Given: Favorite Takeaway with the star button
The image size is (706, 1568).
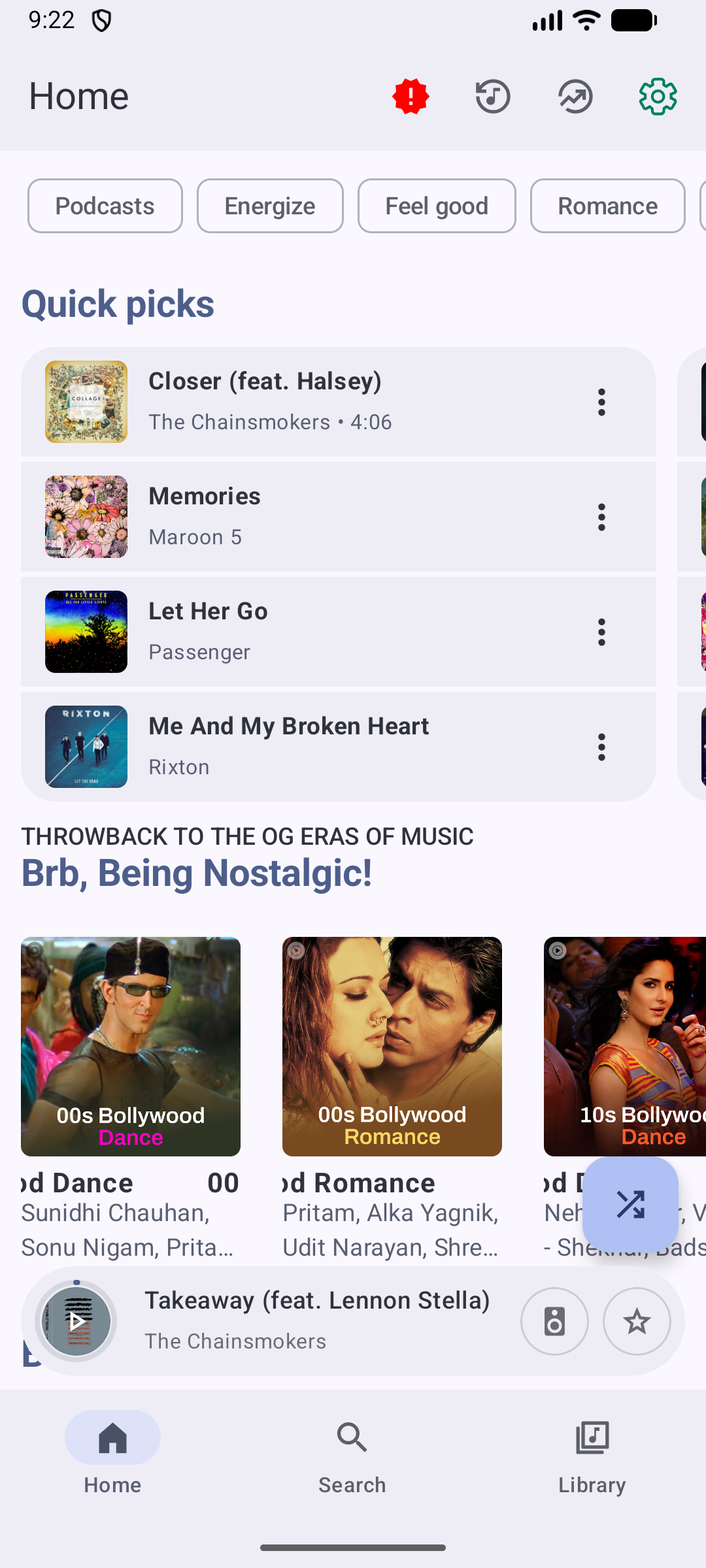Looking at the screenshot, I should [x=637, y=1322].
